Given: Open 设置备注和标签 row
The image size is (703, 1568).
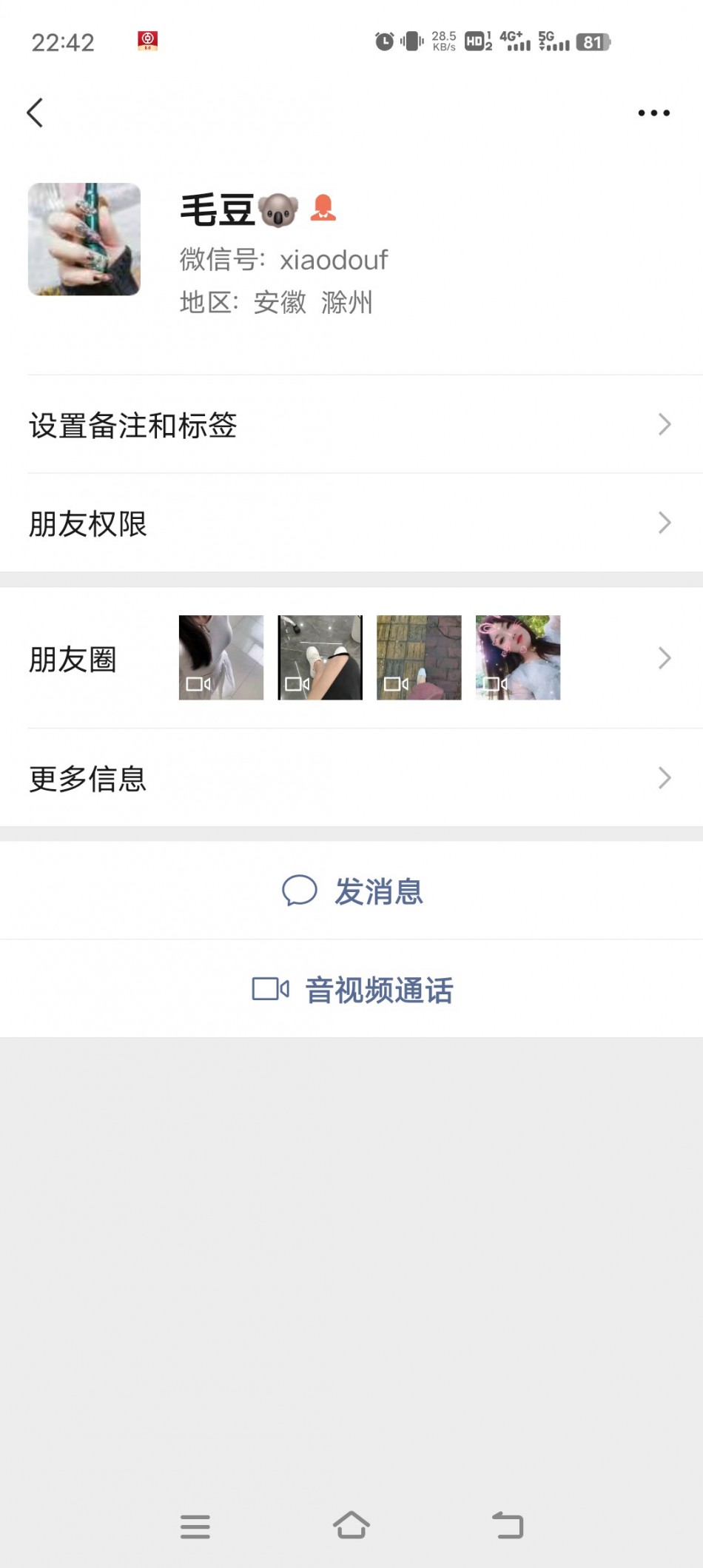Looking at the screenshot, I should (x=351, y=425).
